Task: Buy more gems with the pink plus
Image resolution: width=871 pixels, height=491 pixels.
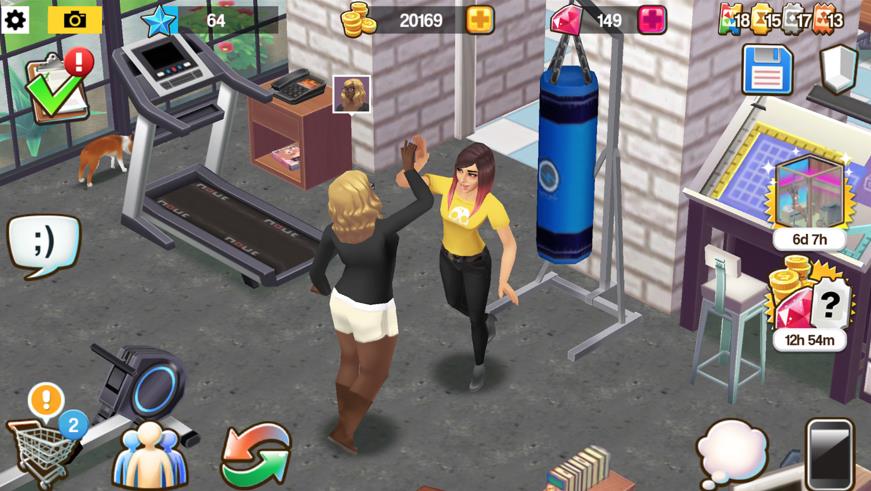Action: point(652,19)
